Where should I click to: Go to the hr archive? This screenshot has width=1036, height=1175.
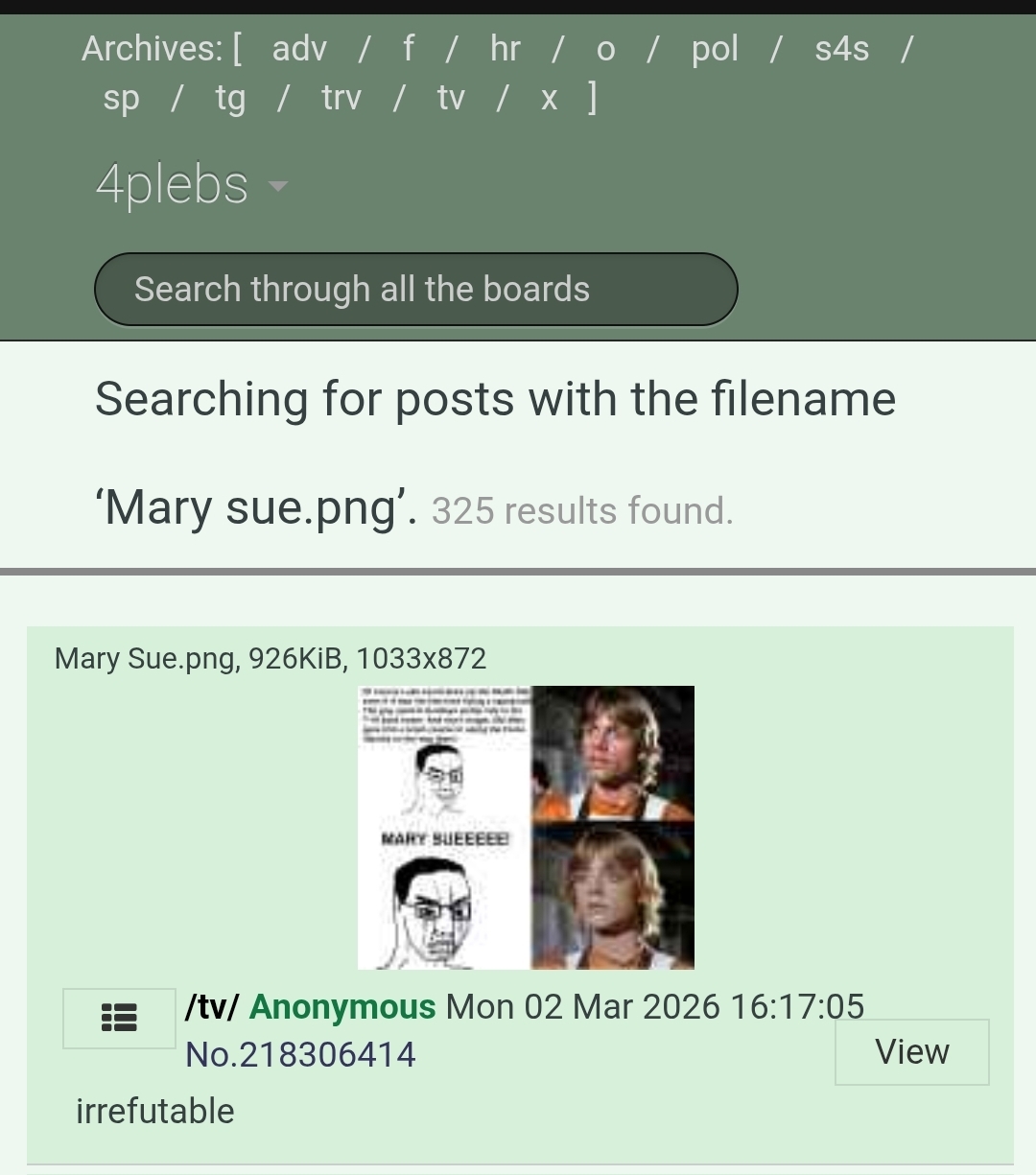click(x=505, y=48)
